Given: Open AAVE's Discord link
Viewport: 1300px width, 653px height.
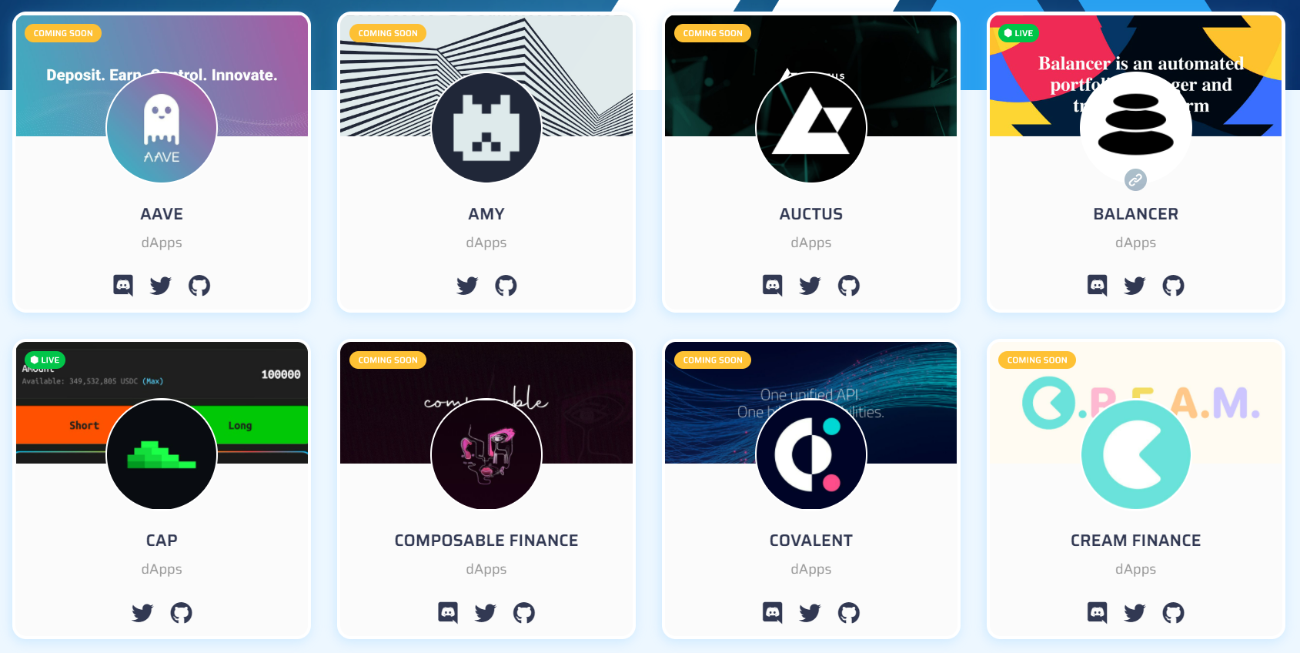Looking at the screenshot, I should (123, 286).
